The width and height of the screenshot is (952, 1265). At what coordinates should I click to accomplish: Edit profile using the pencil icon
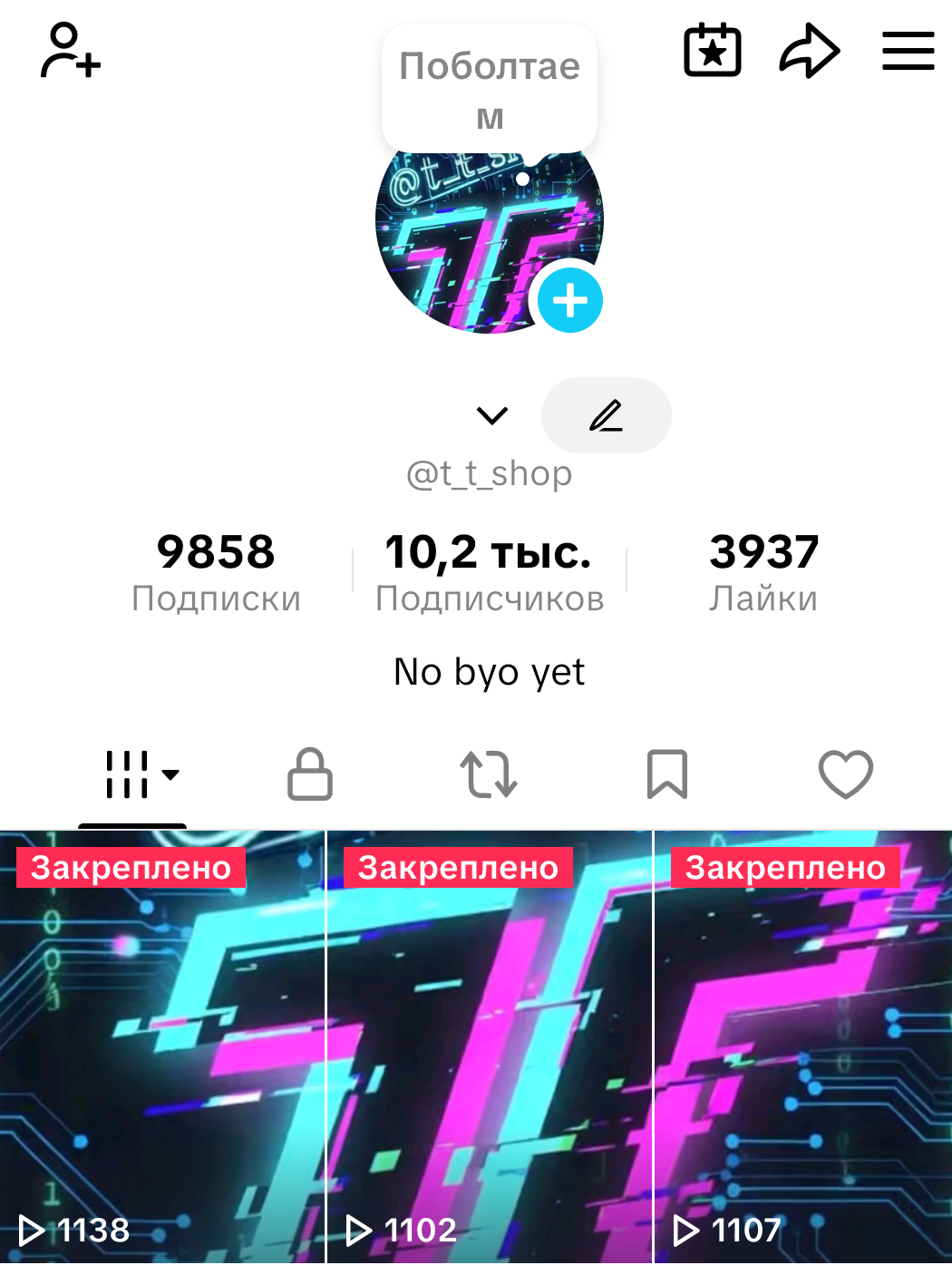tap(606, 415)
